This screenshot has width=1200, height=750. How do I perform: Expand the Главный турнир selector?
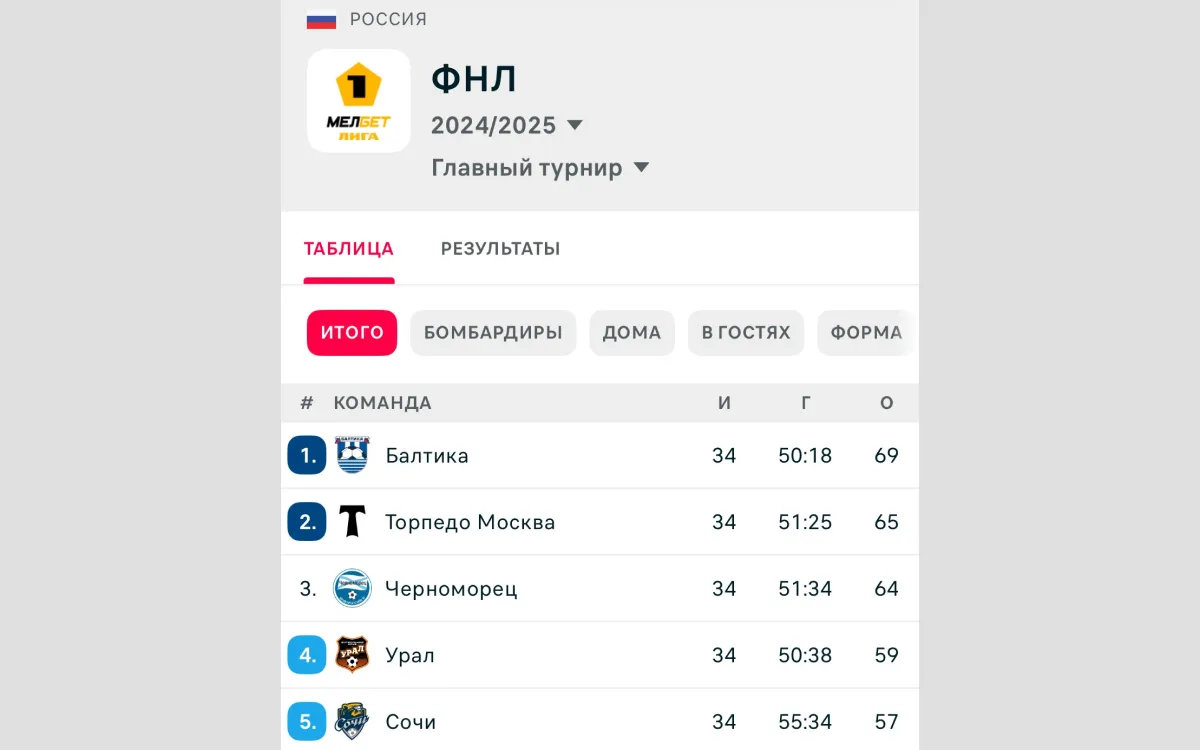point(540,168)
